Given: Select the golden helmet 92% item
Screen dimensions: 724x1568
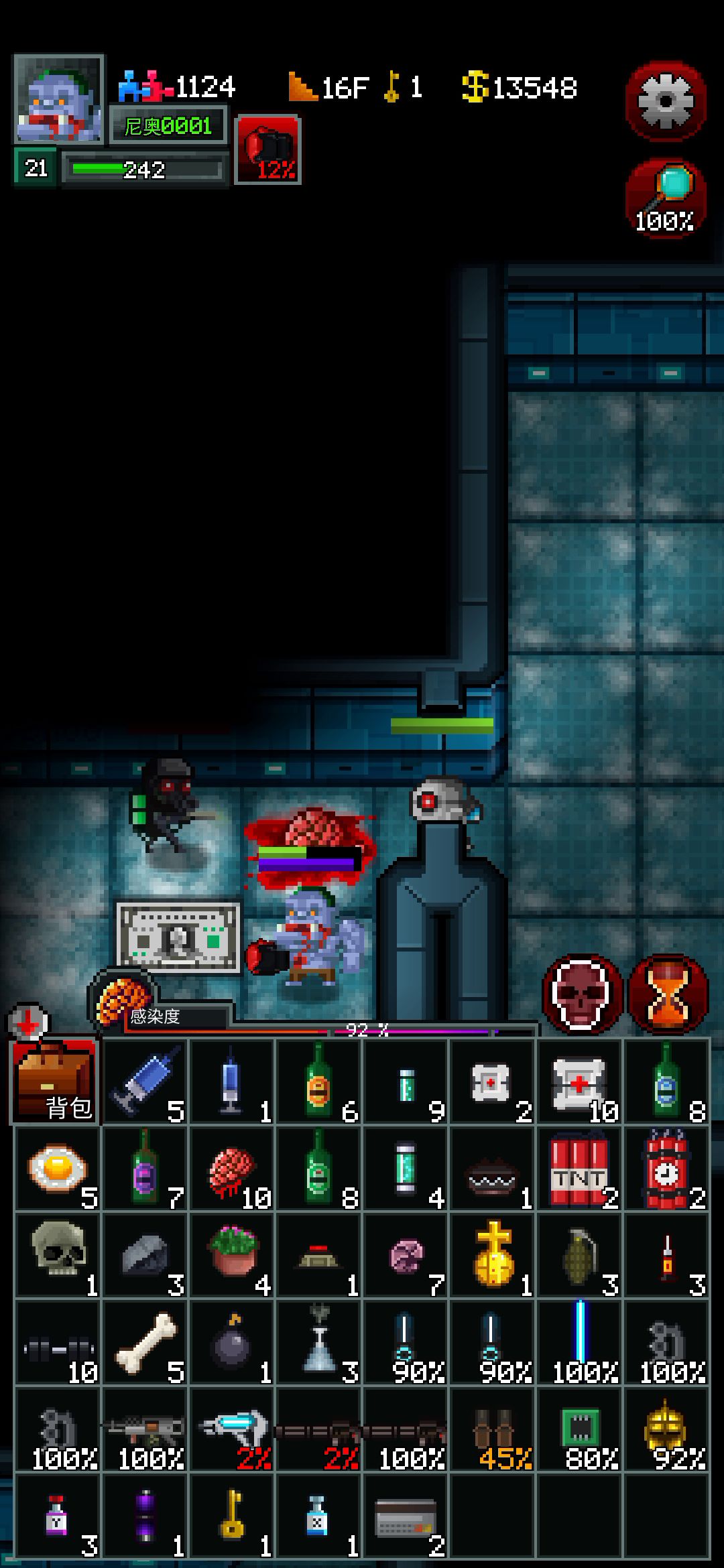Looking at the screenshot, I should coord(666,1429).
